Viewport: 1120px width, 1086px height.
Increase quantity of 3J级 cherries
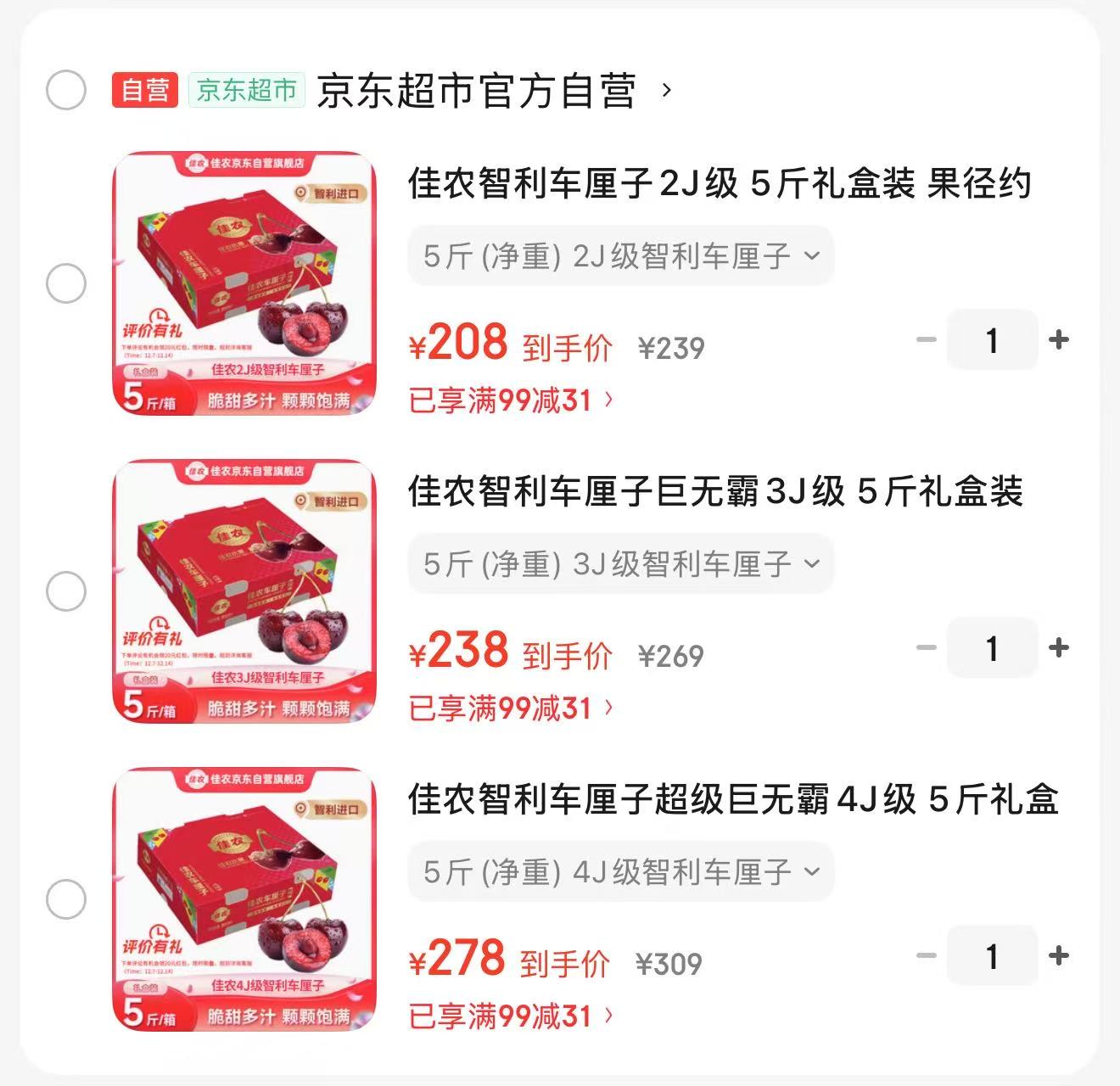pos(1058,648)
